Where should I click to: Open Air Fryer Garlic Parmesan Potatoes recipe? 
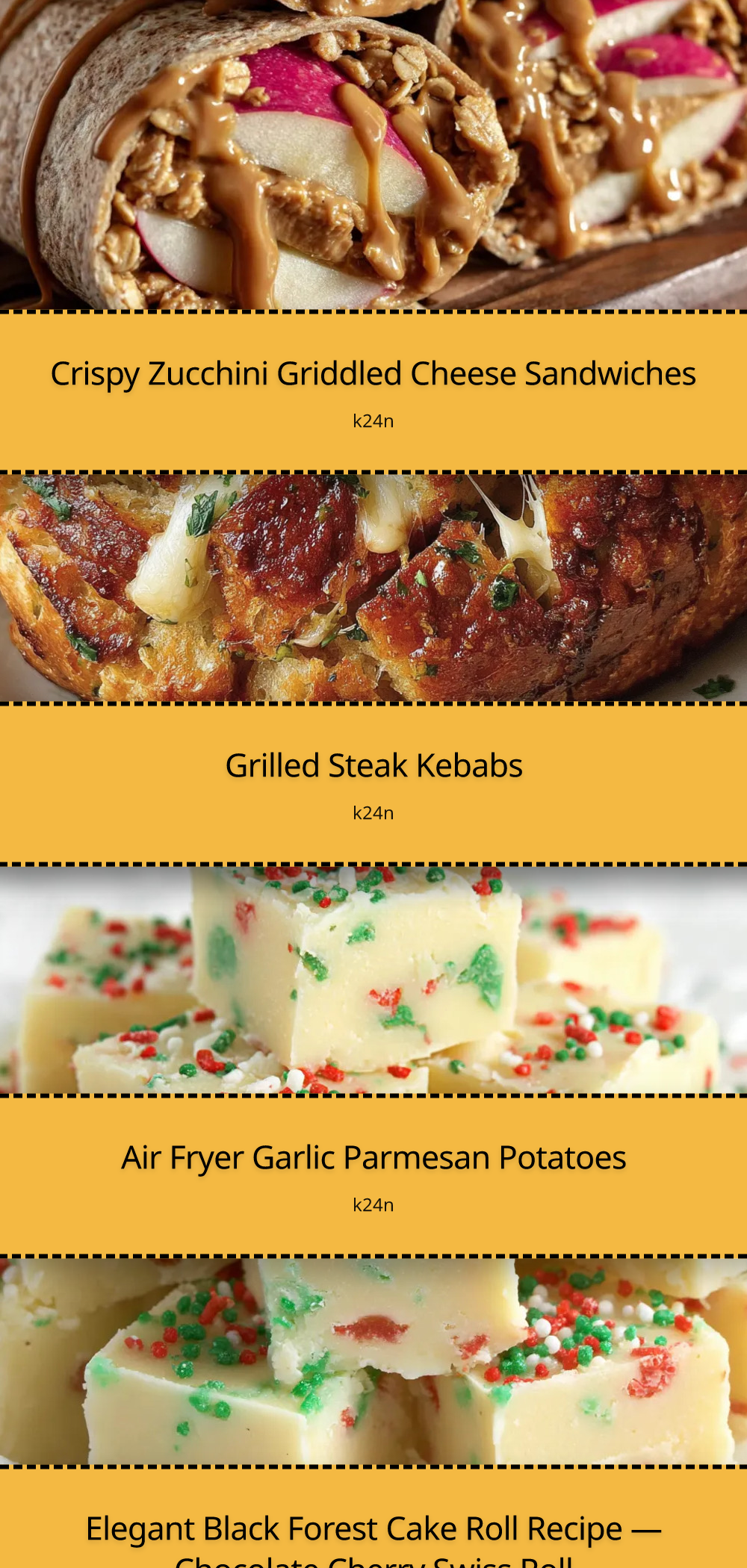coord(373,1158)
